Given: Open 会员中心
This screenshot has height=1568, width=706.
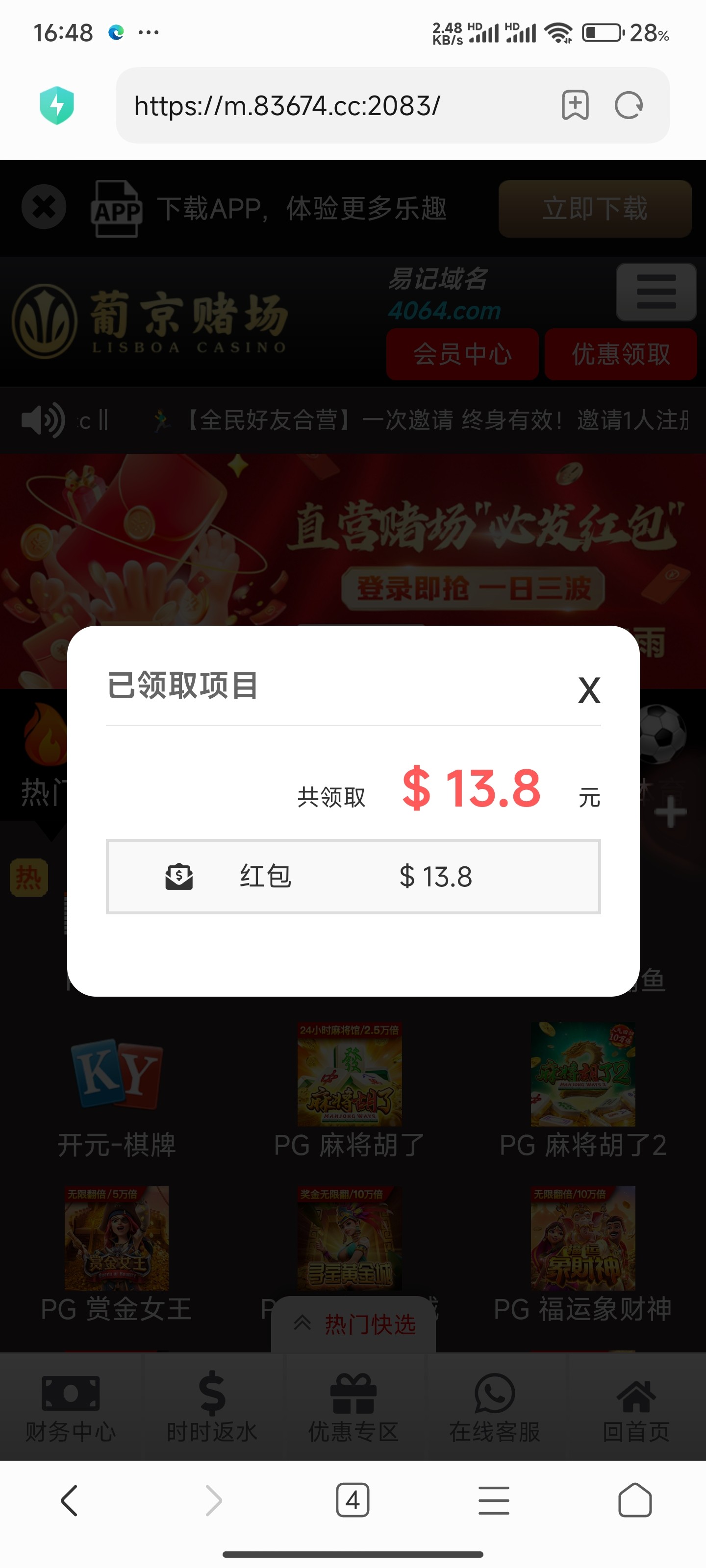Looking at the screenshot, I should point(462,354).
